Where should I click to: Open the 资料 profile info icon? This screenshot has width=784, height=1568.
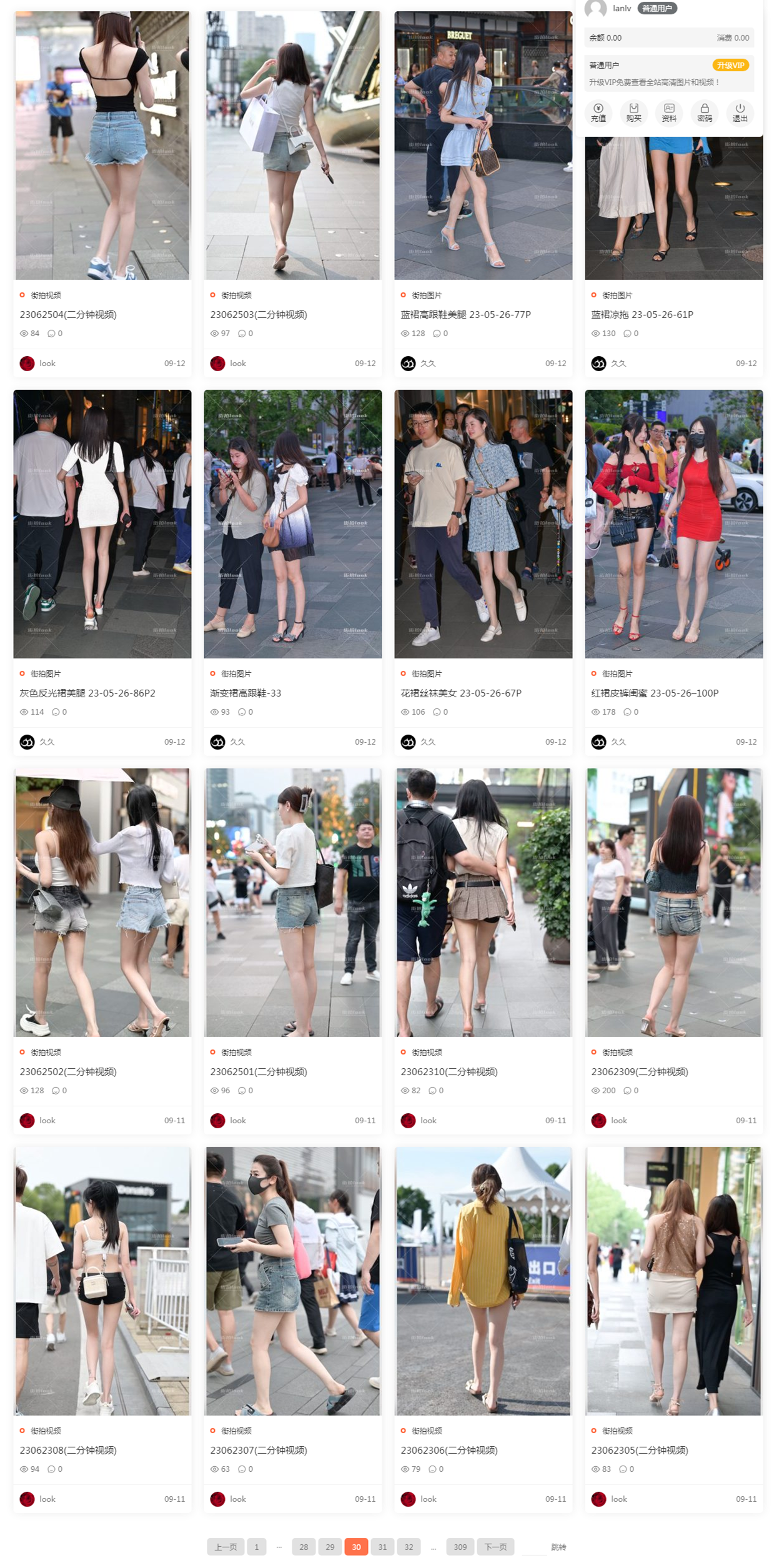tap(669, 112)
